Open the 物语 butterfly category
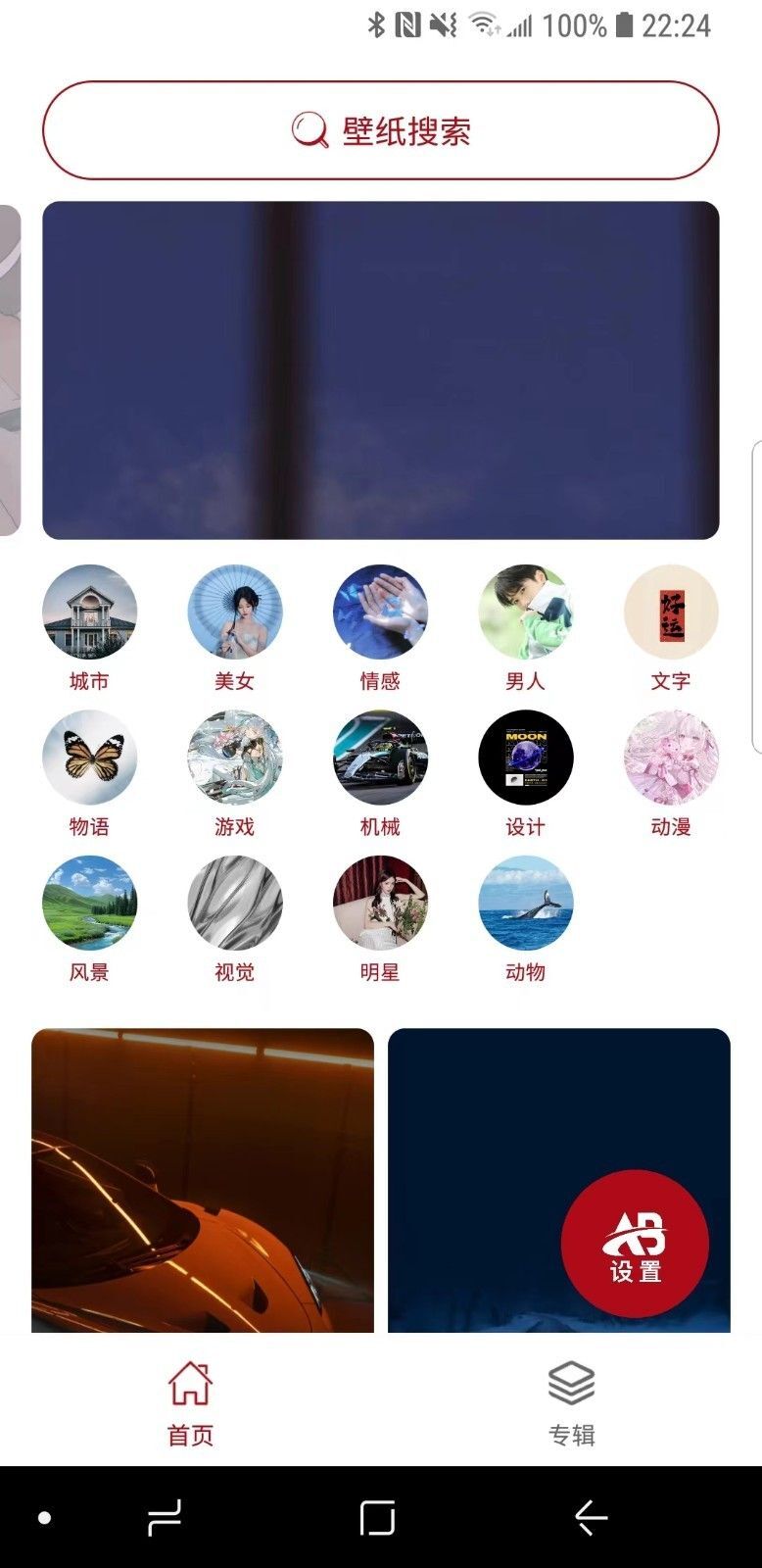The image size is (762, 1568). 89,758
